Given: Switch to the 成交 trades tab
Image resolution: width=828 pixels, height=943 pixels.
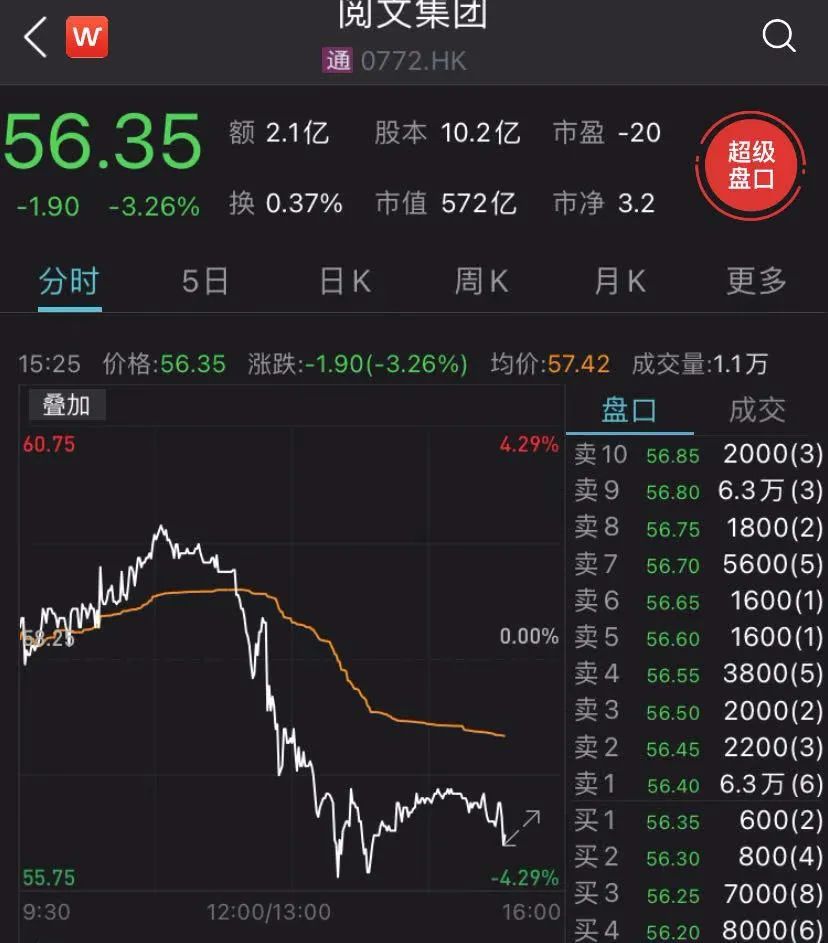Looking at the screenshot, I should click(757, 410).
